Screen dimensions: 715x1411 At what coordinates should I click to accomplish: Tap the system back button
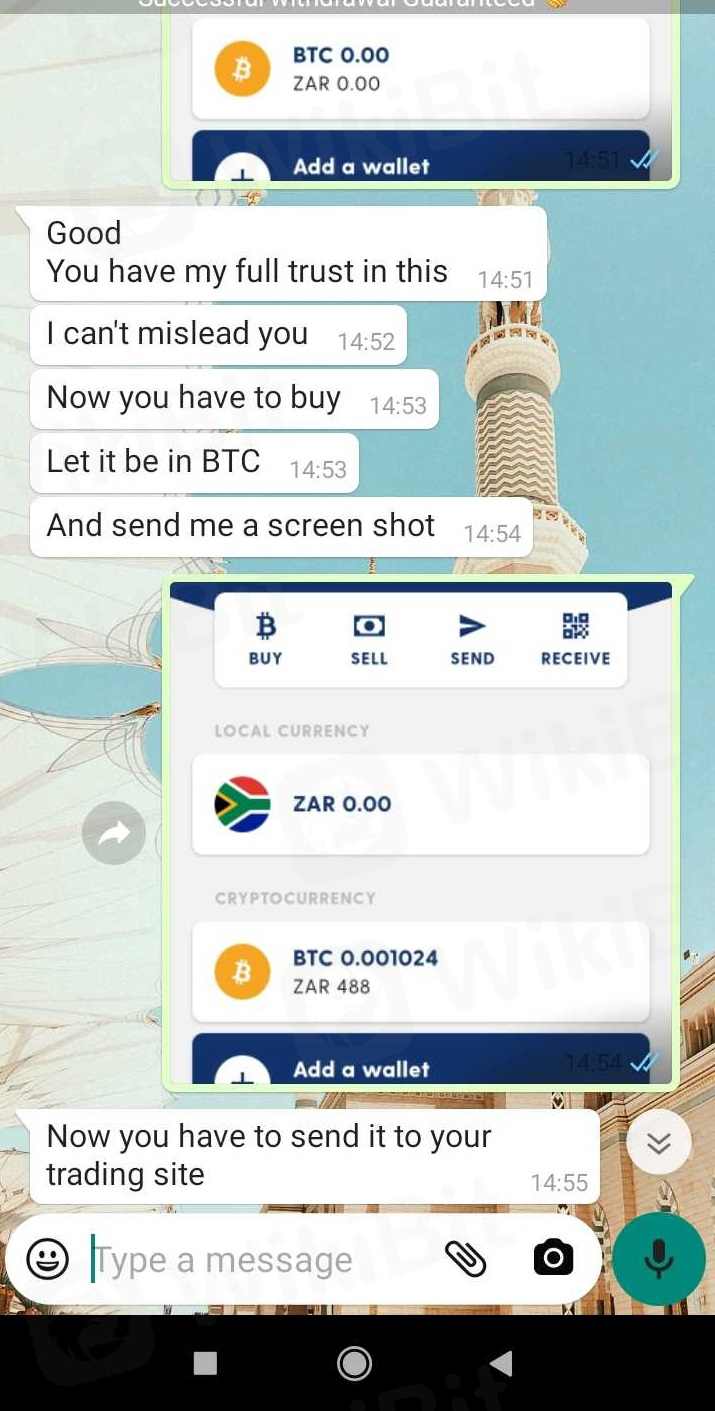[502, 1363]
